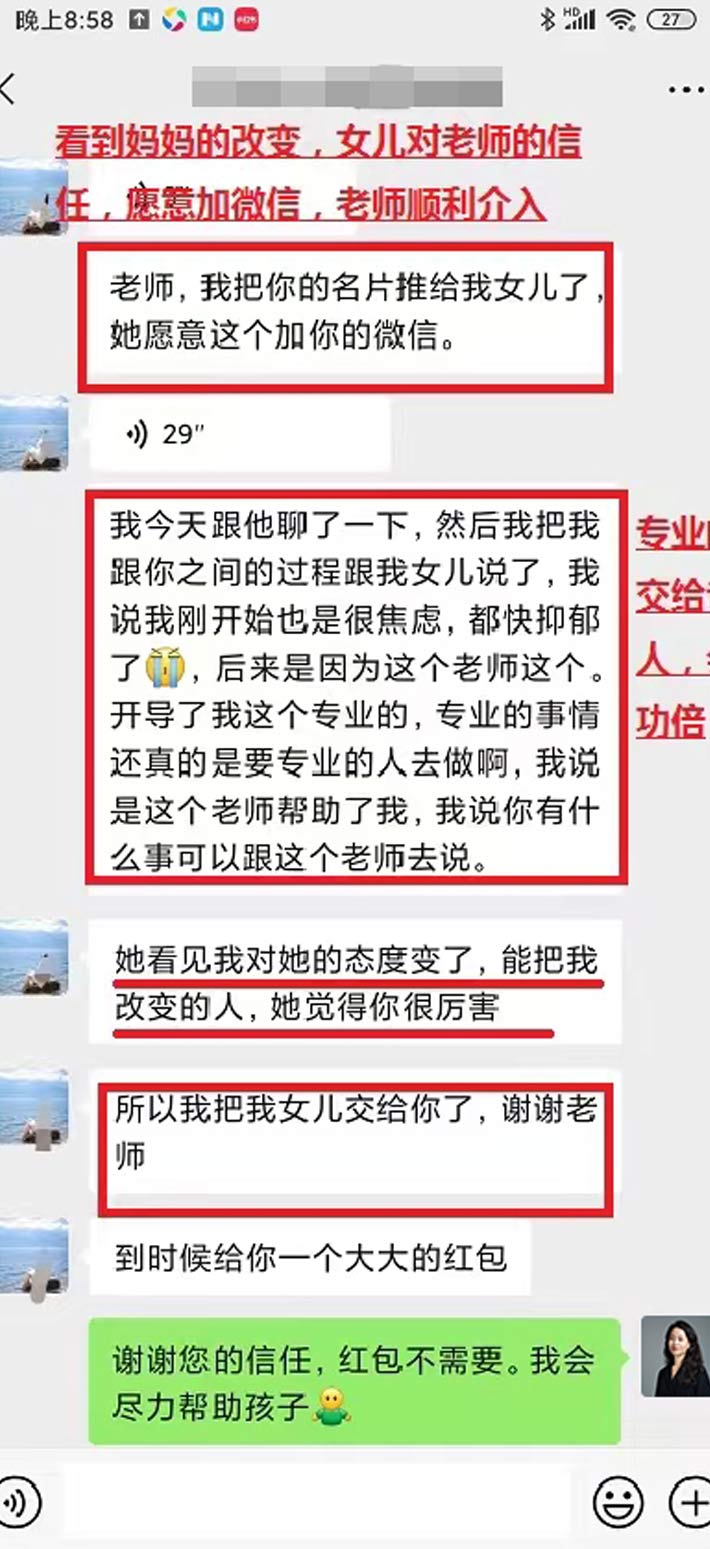
Task: Switch to voice input mode
Action: [18, 1503]
